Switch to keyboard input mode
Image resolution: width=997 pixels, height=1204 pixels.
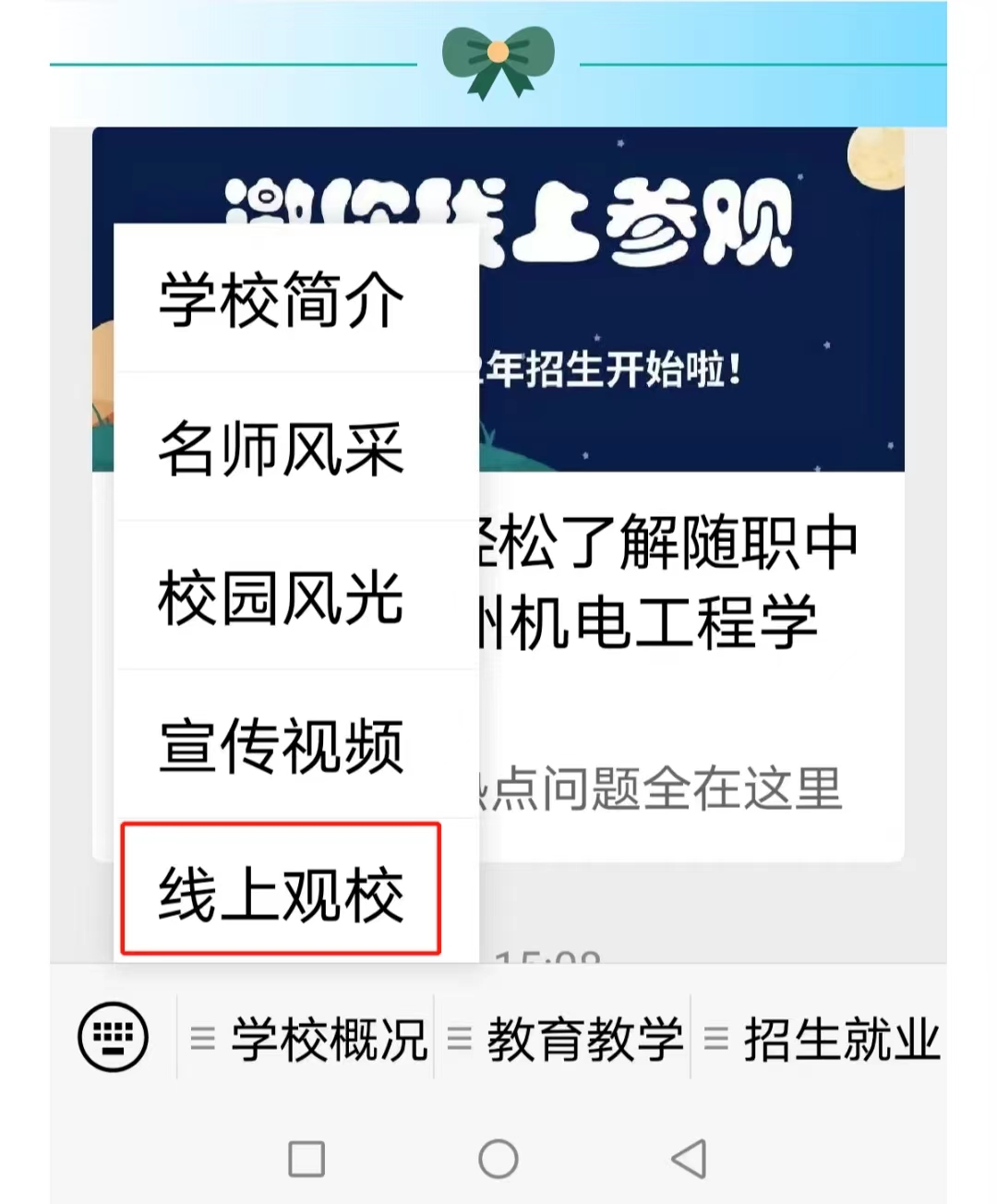pos(113,1037)
